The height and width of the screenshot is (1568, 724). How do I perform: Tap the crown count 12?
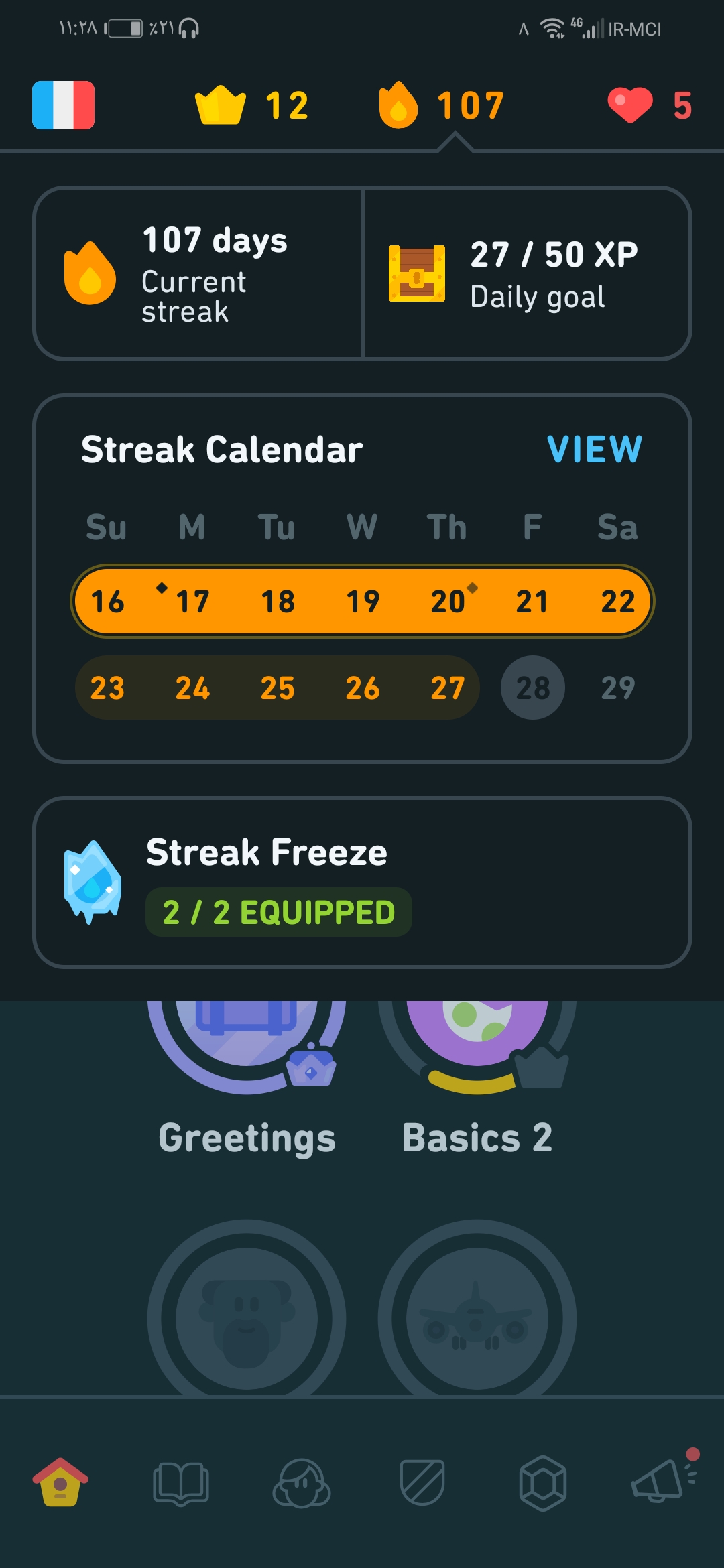(x=252, y=105)
